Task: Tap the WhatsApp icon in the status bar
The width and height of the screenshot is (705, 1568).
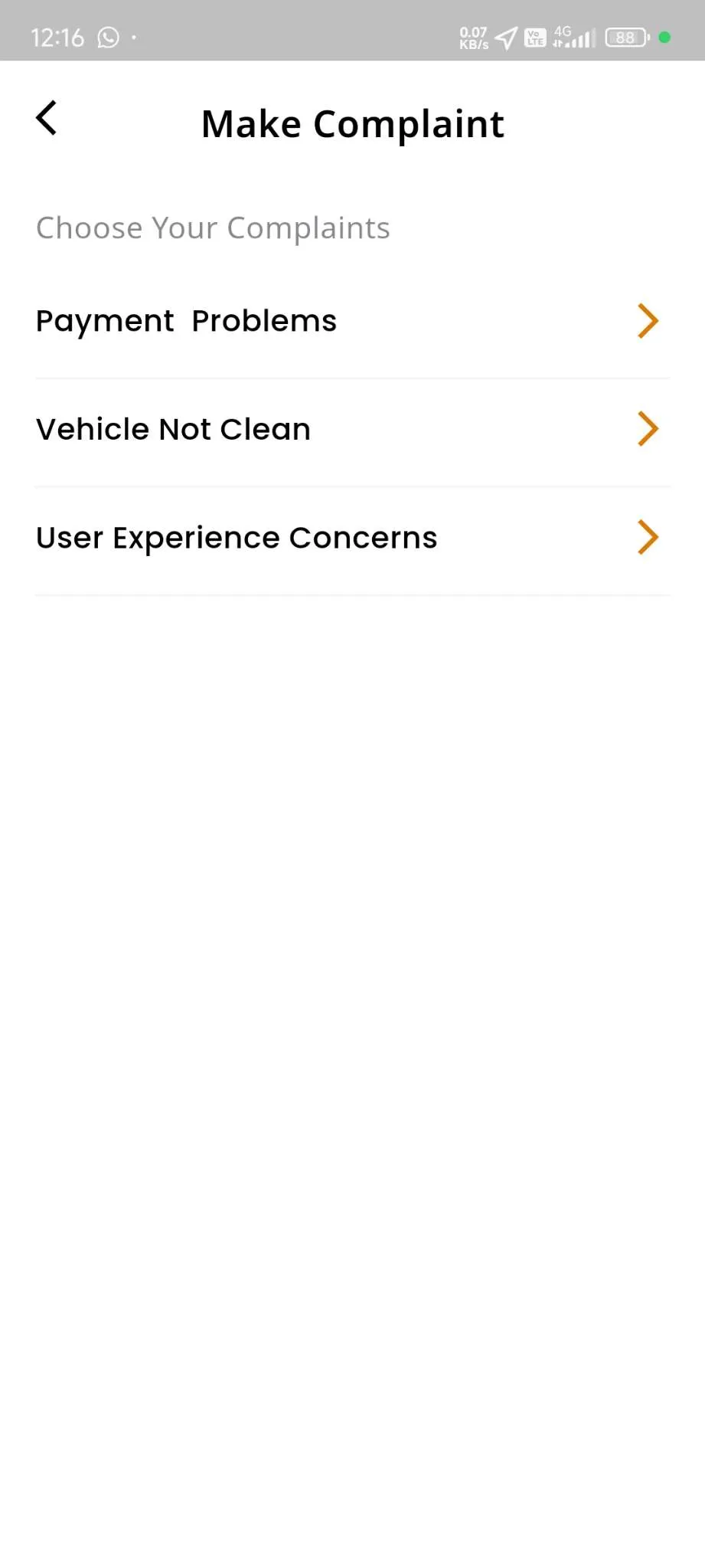Action: pos(107,37)
